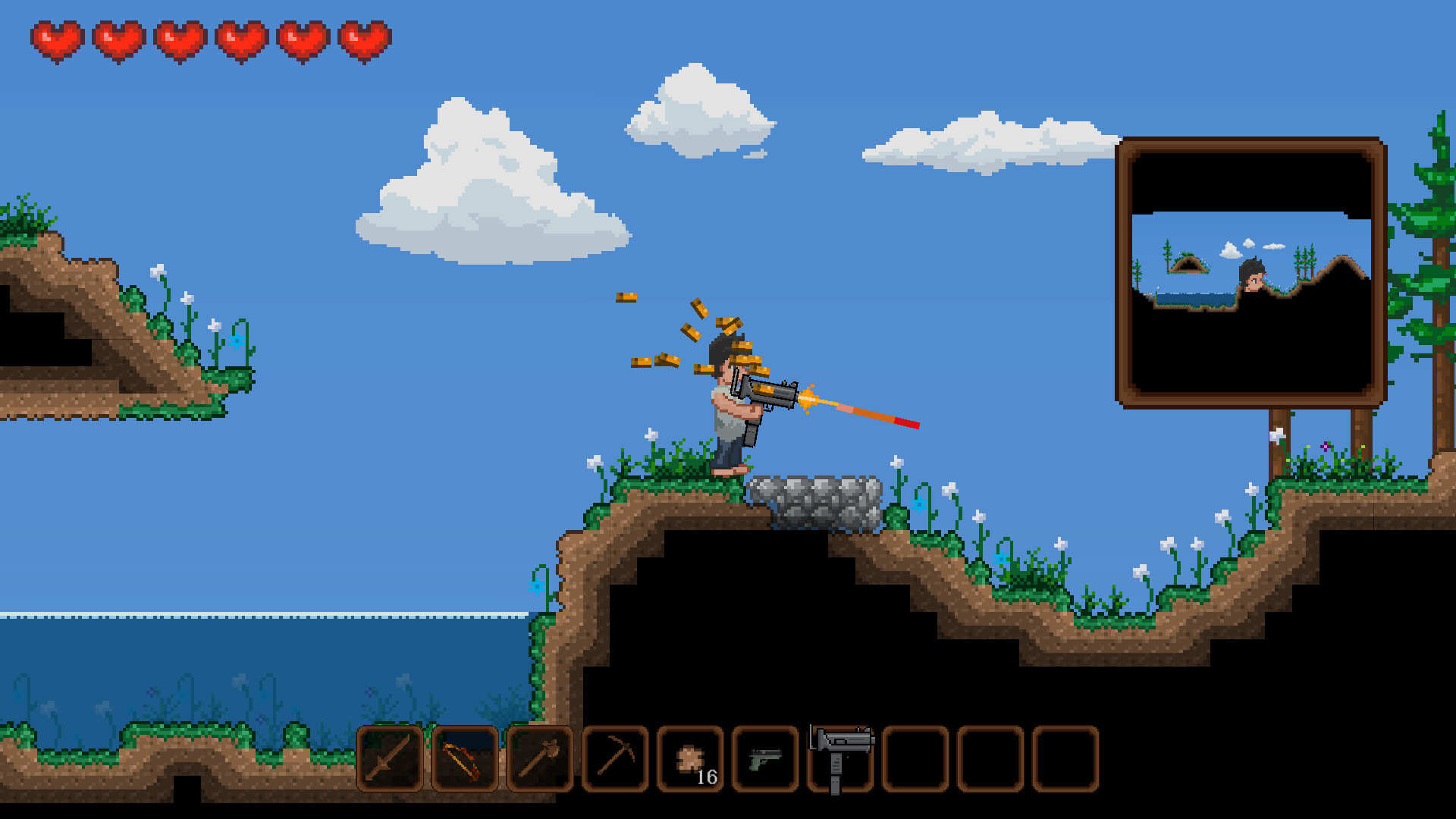Select the dirt stack of 16

point(690,759)
